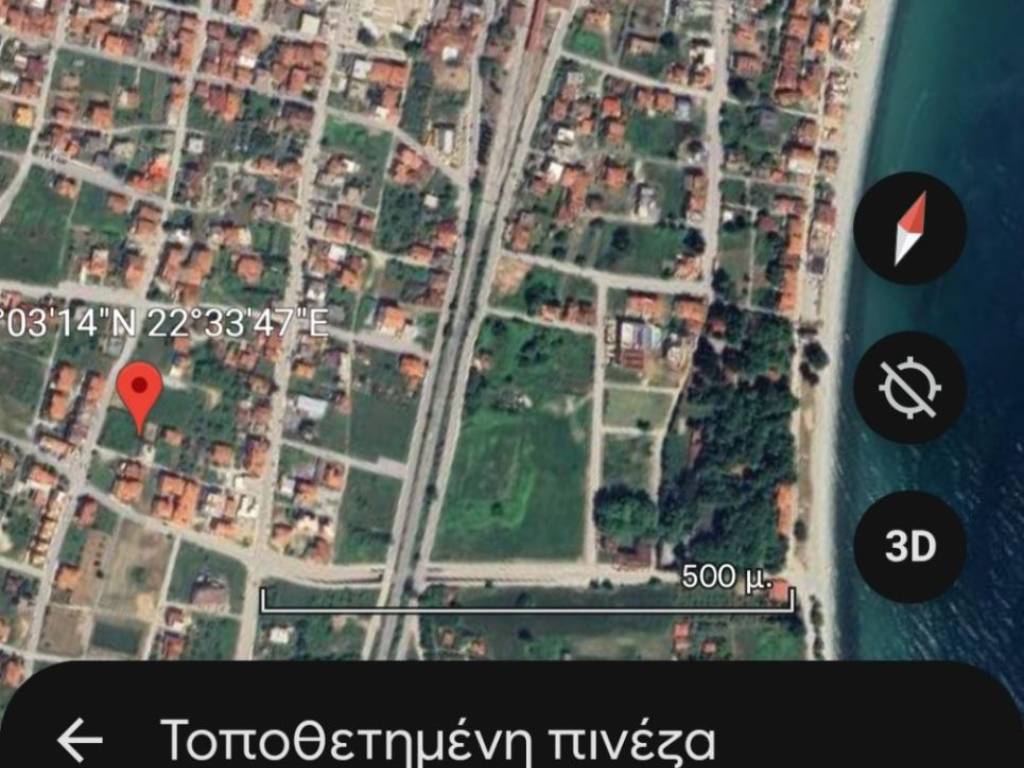Viewport: 1024px width, 768px height.
Task: Tap the crossed-out location button
Action: [x=909, y=387]
